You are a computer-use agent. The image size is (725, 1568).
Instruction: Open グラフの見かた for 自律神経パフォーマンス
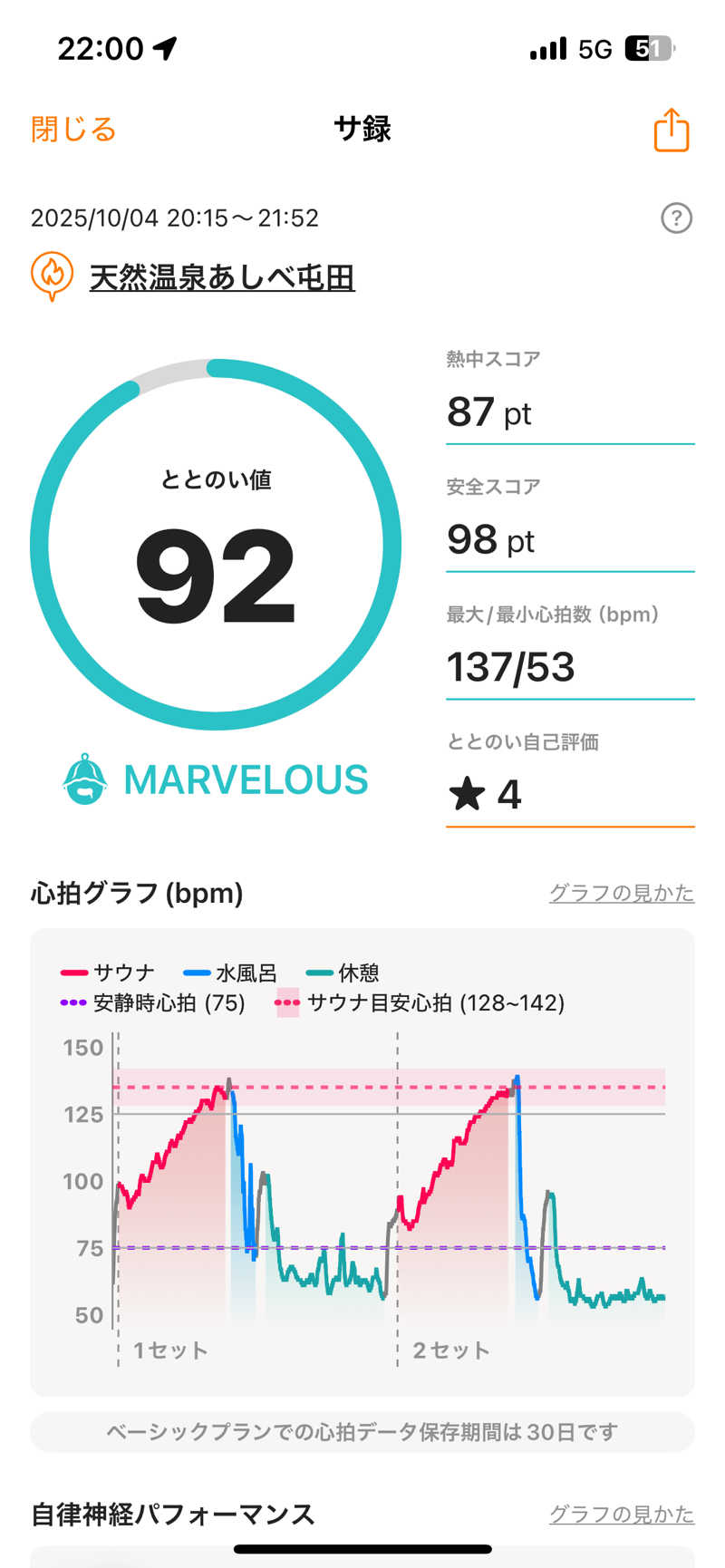(x=621, y=1514)
